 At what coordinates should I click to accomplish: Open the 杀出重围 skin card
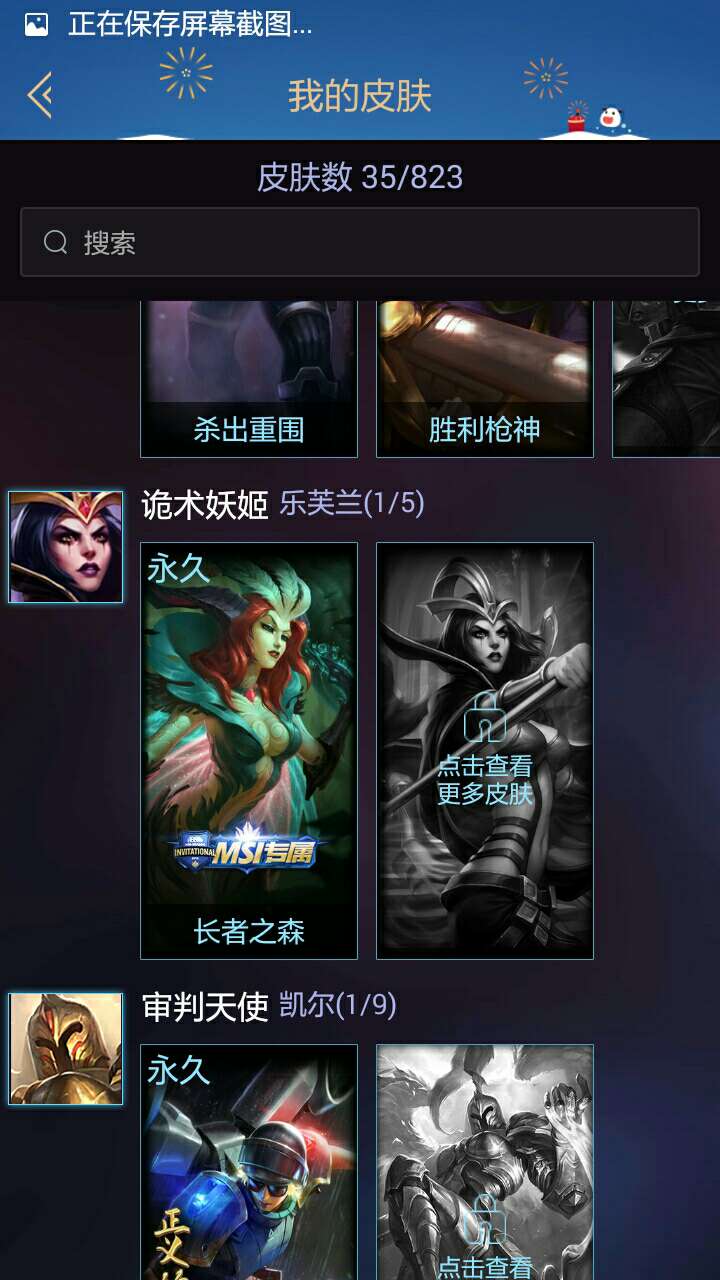tap(249, 380)
